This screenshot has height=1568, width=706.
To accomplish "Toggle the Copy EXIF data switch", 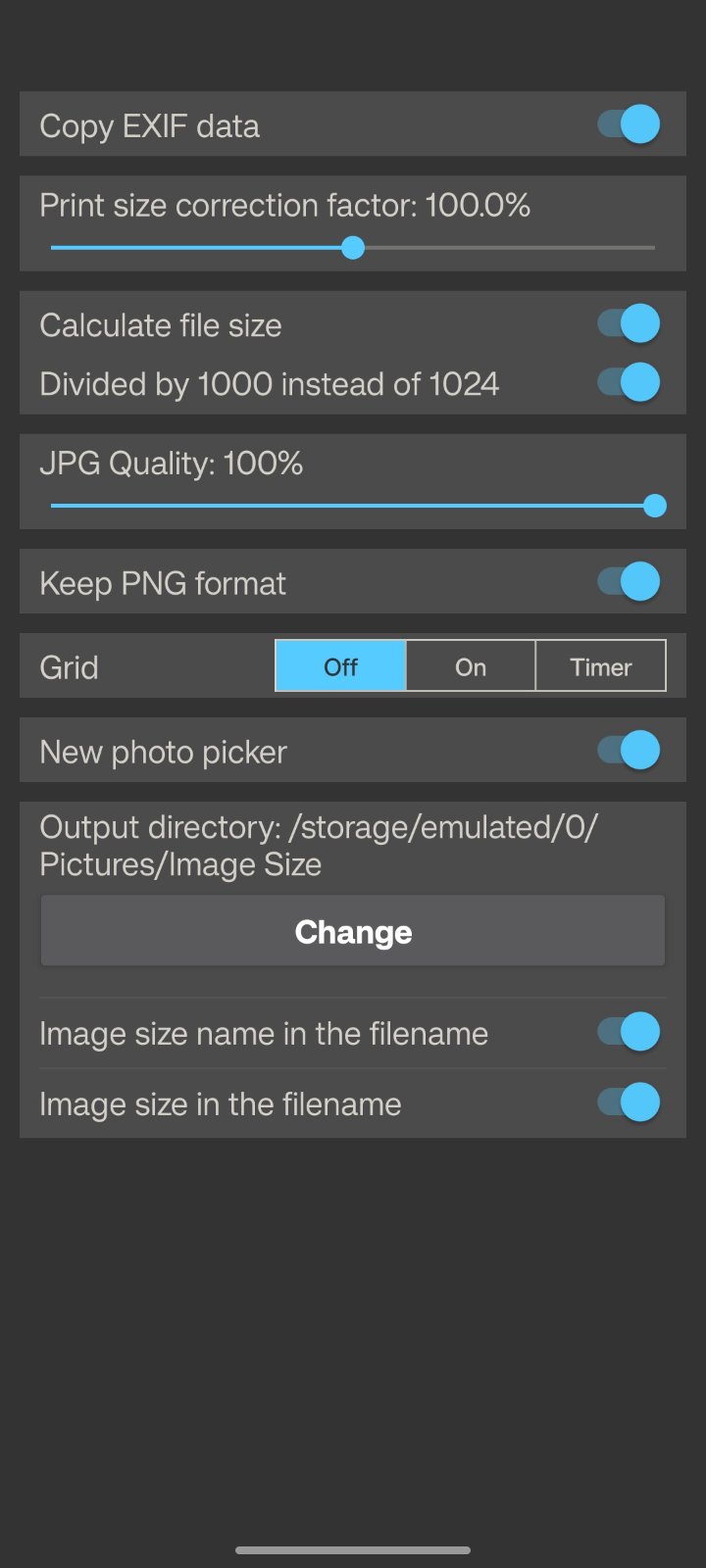I will coord(629,124).
